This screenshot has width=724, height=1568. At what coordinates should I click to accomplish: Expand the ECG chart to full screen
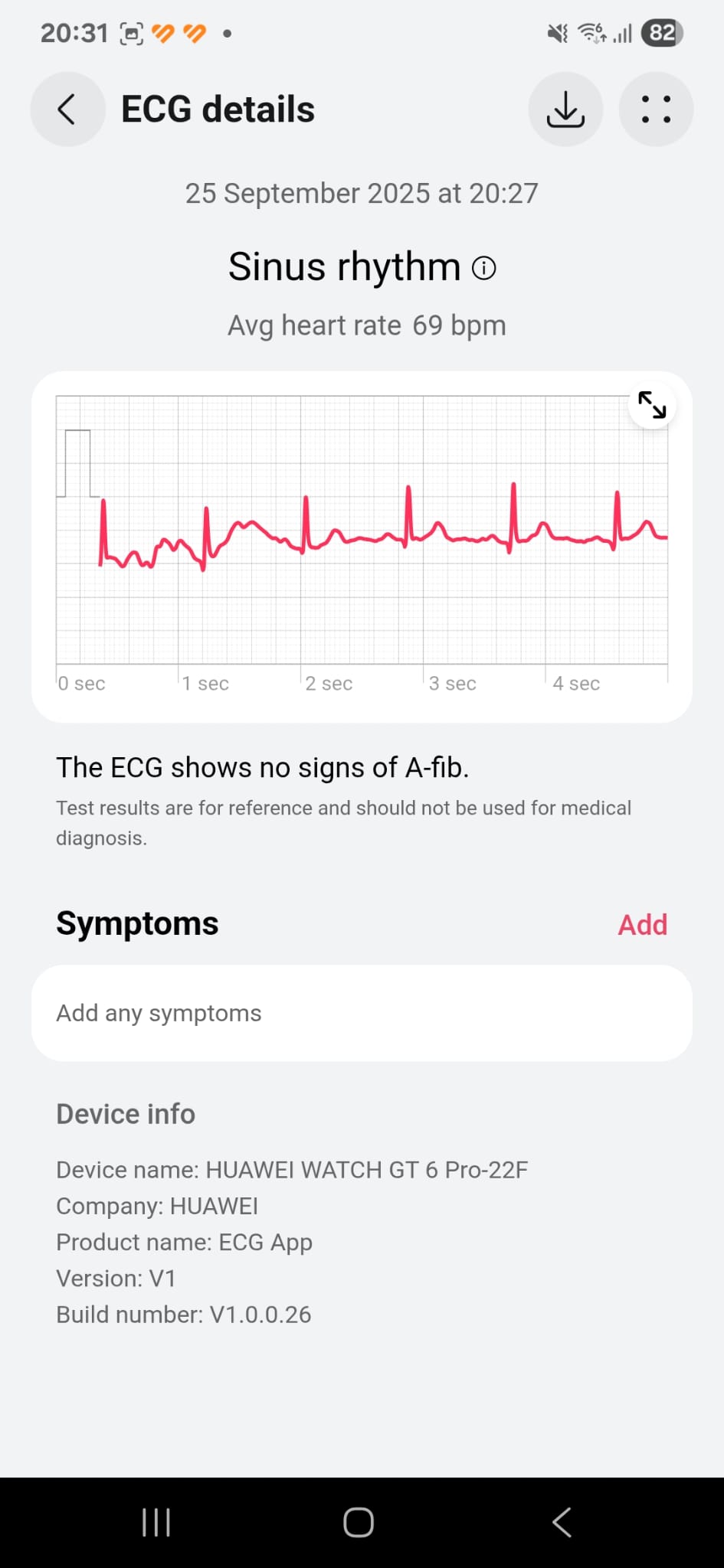pyautogui.click(x=652, y=405)
